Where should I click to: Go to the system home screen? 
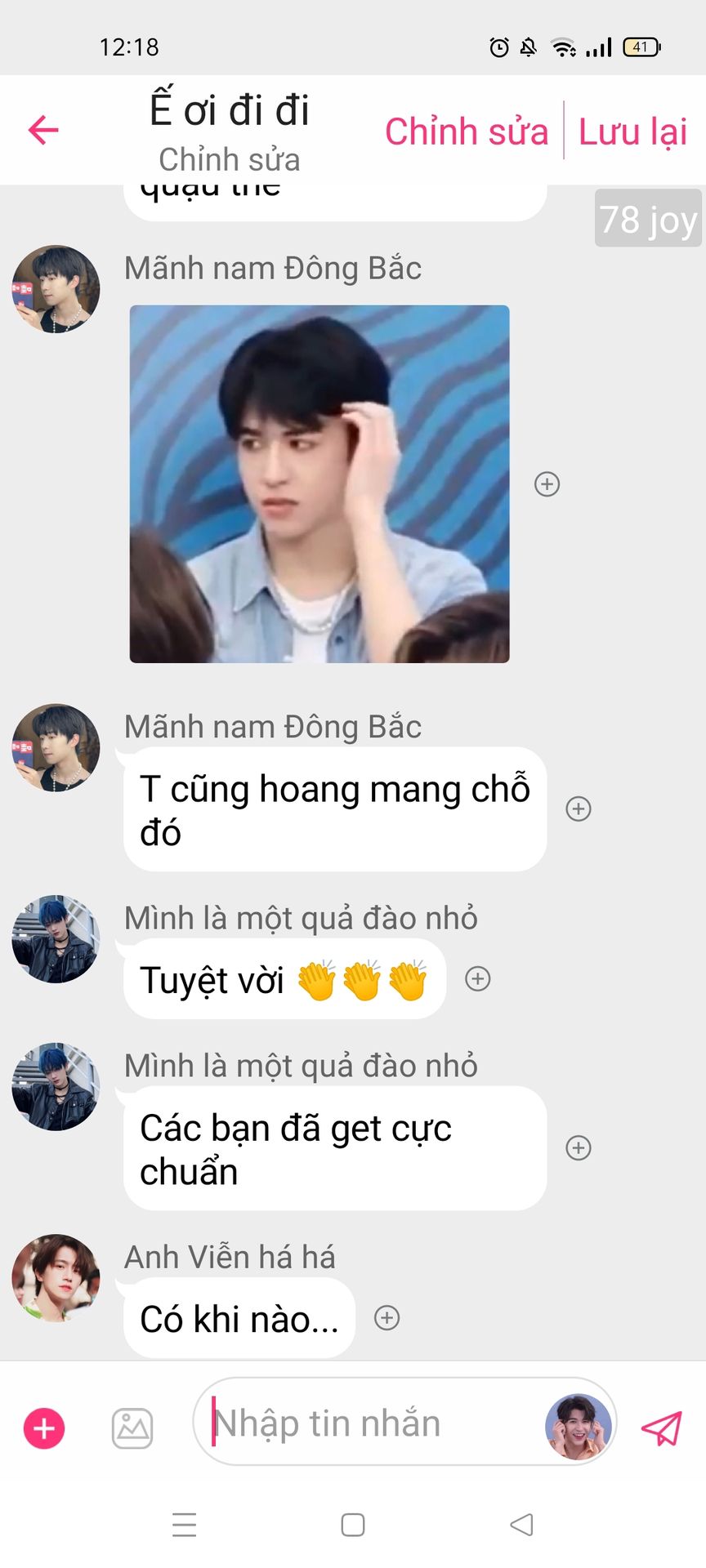point(353,1525)
